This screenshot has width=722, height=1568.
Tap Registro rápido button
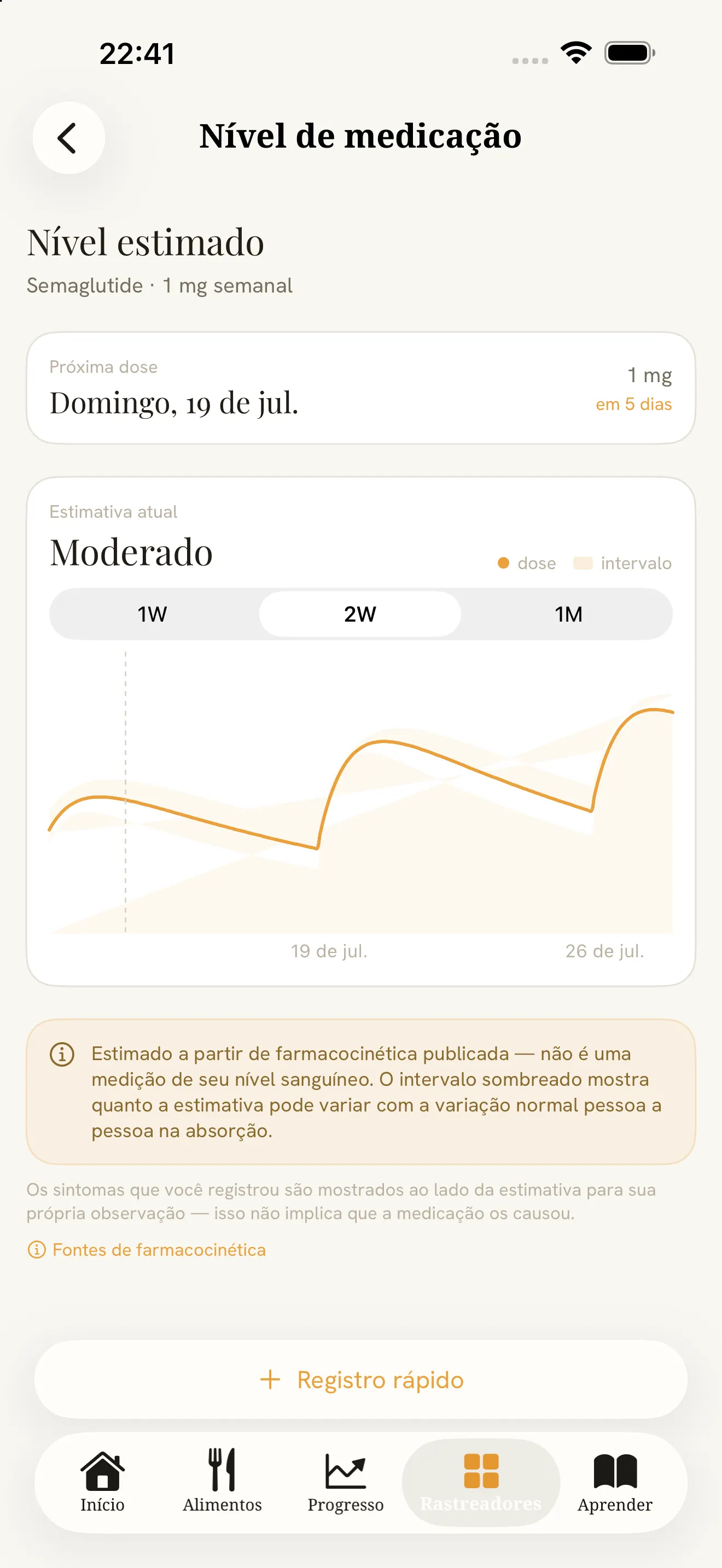[x=361, y=1379]
